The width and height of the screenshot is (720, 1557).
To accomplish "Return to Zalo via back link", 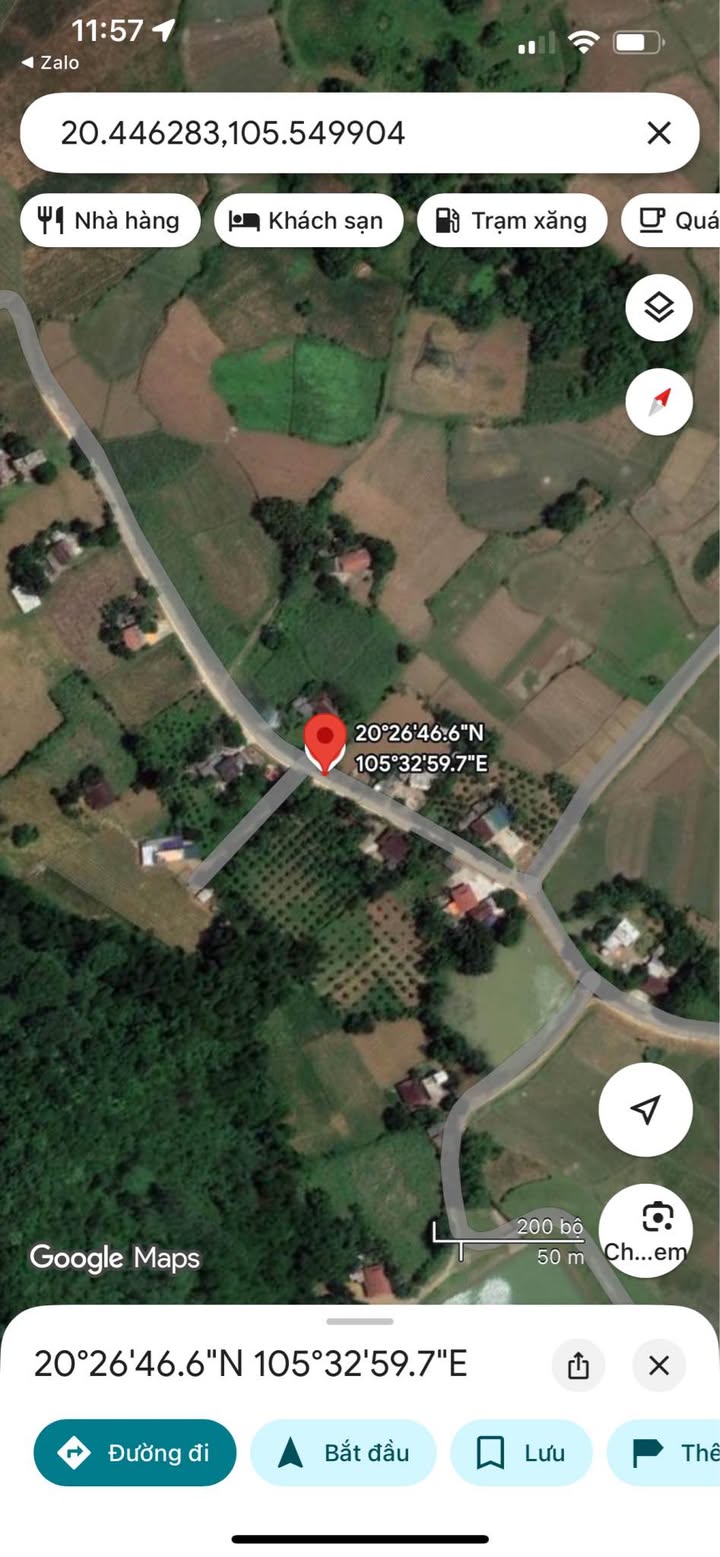I will click(x=50, y=62).
